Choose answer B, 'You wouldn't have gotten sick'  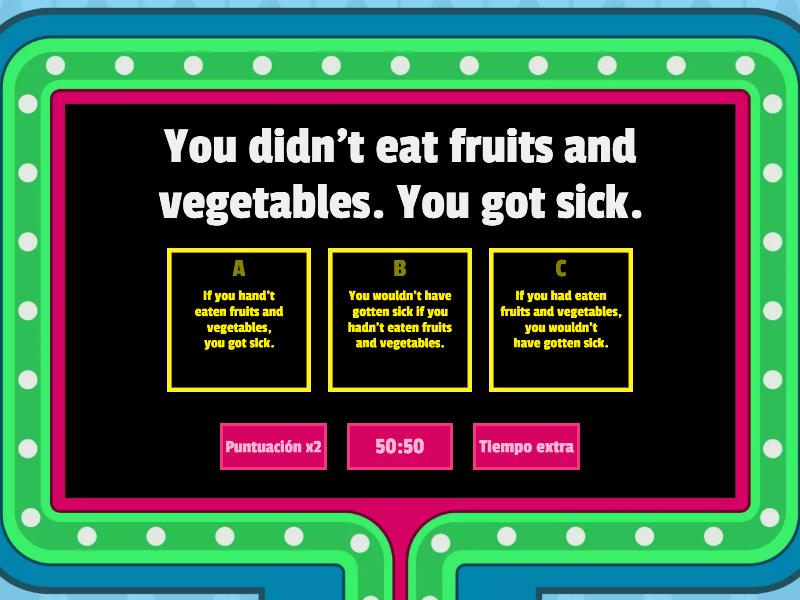[400, 319]
